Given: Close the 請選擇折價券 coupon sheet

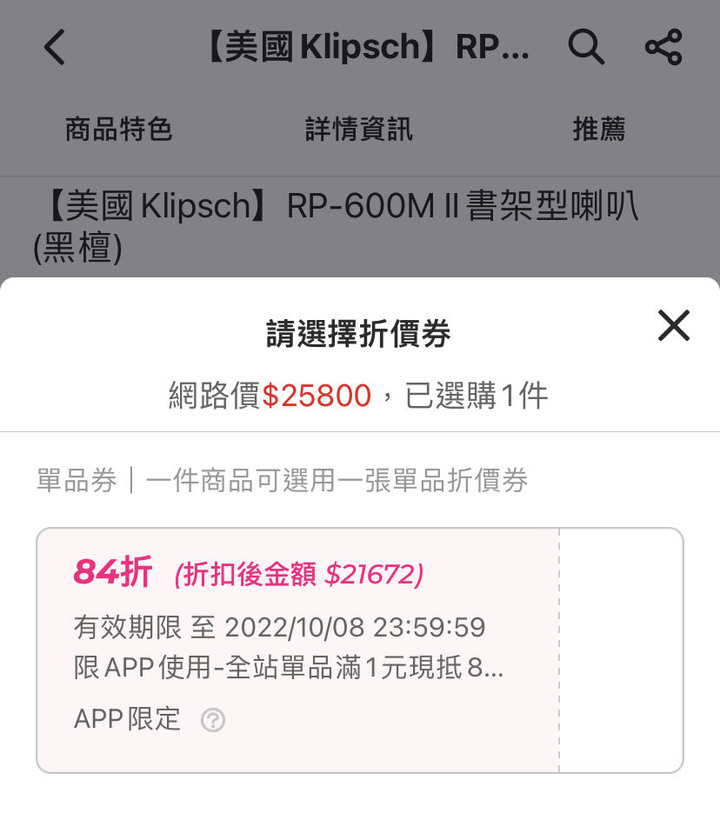Looking at the screenshot, I should (673, 325).
